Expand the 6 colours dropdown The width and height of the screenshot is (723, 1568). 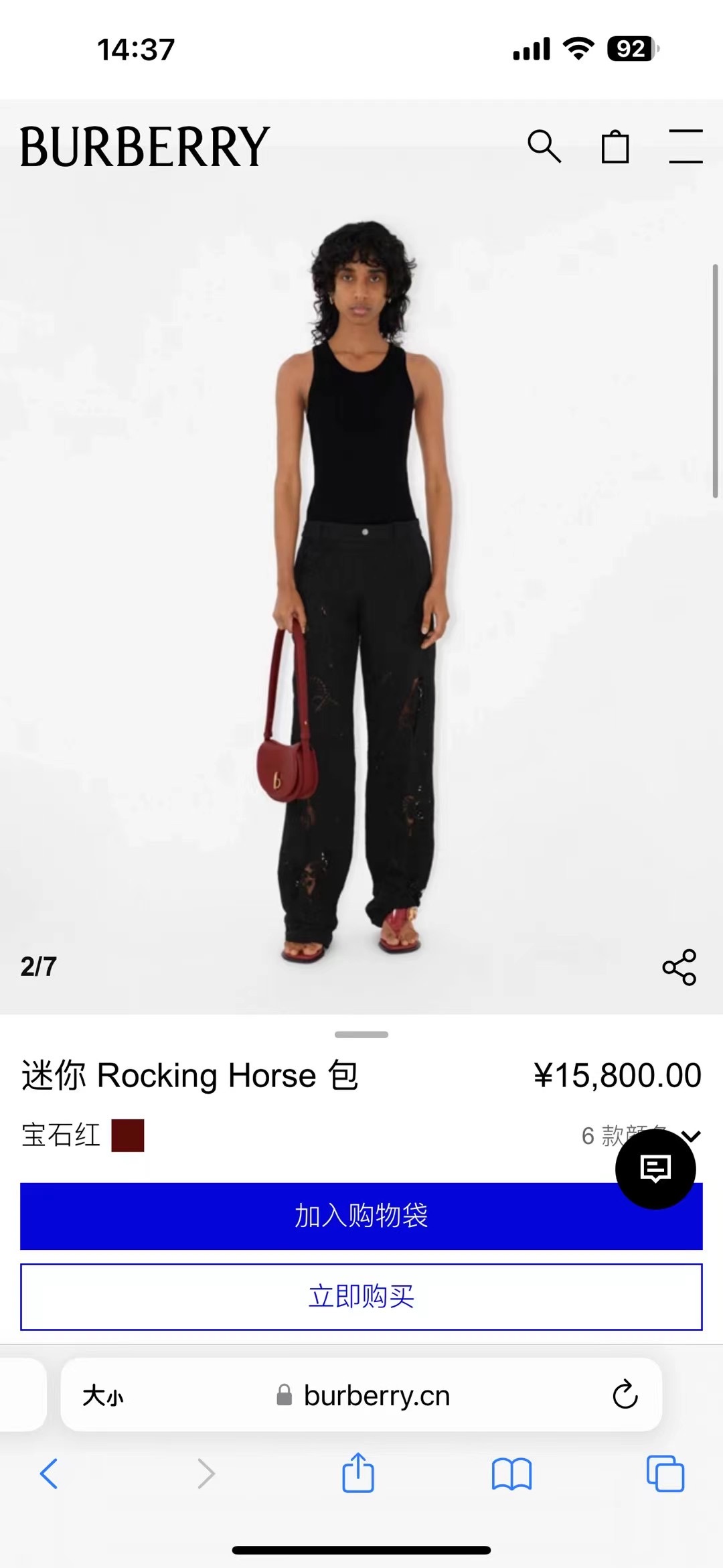tap(691, 1135)
